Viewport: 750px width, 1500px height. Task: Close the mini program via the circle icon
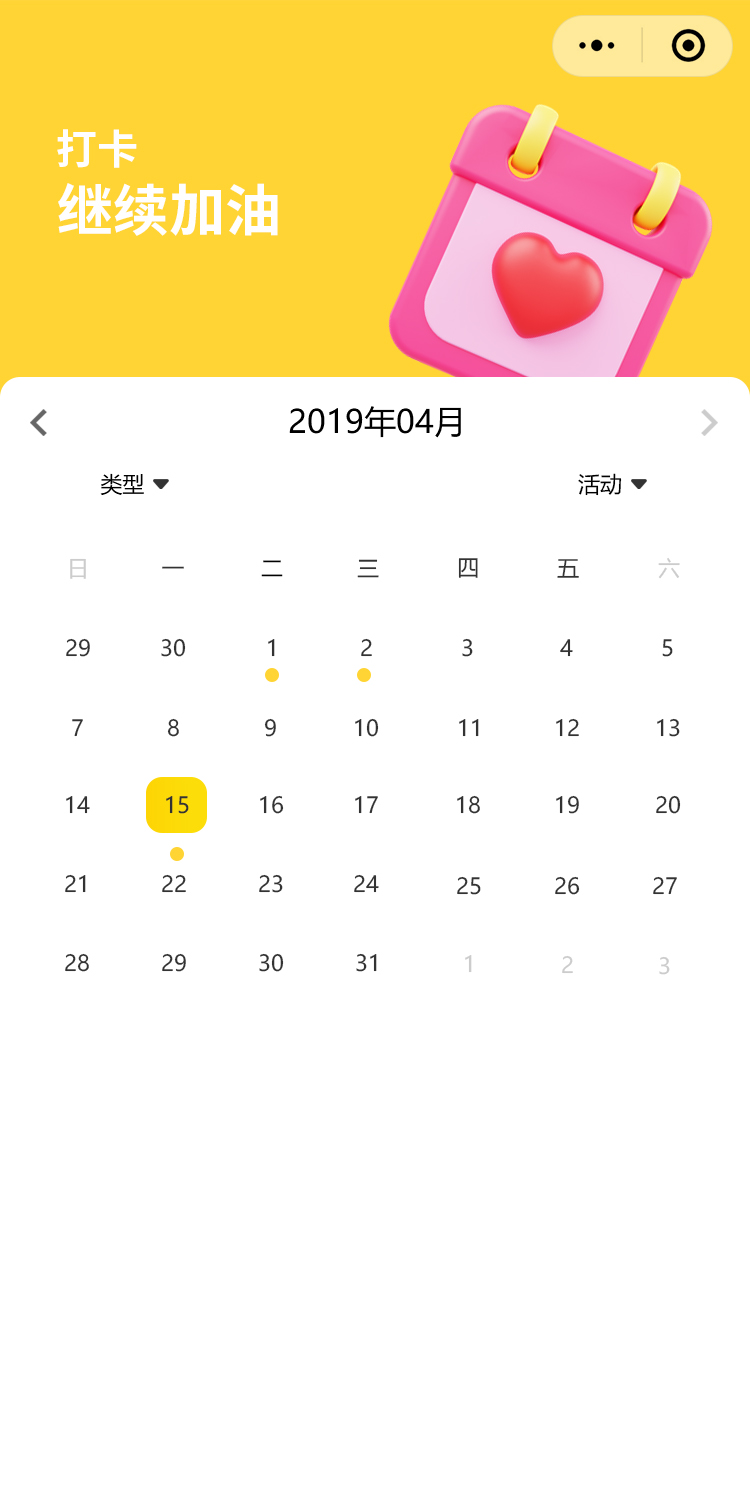coord(688,46)
